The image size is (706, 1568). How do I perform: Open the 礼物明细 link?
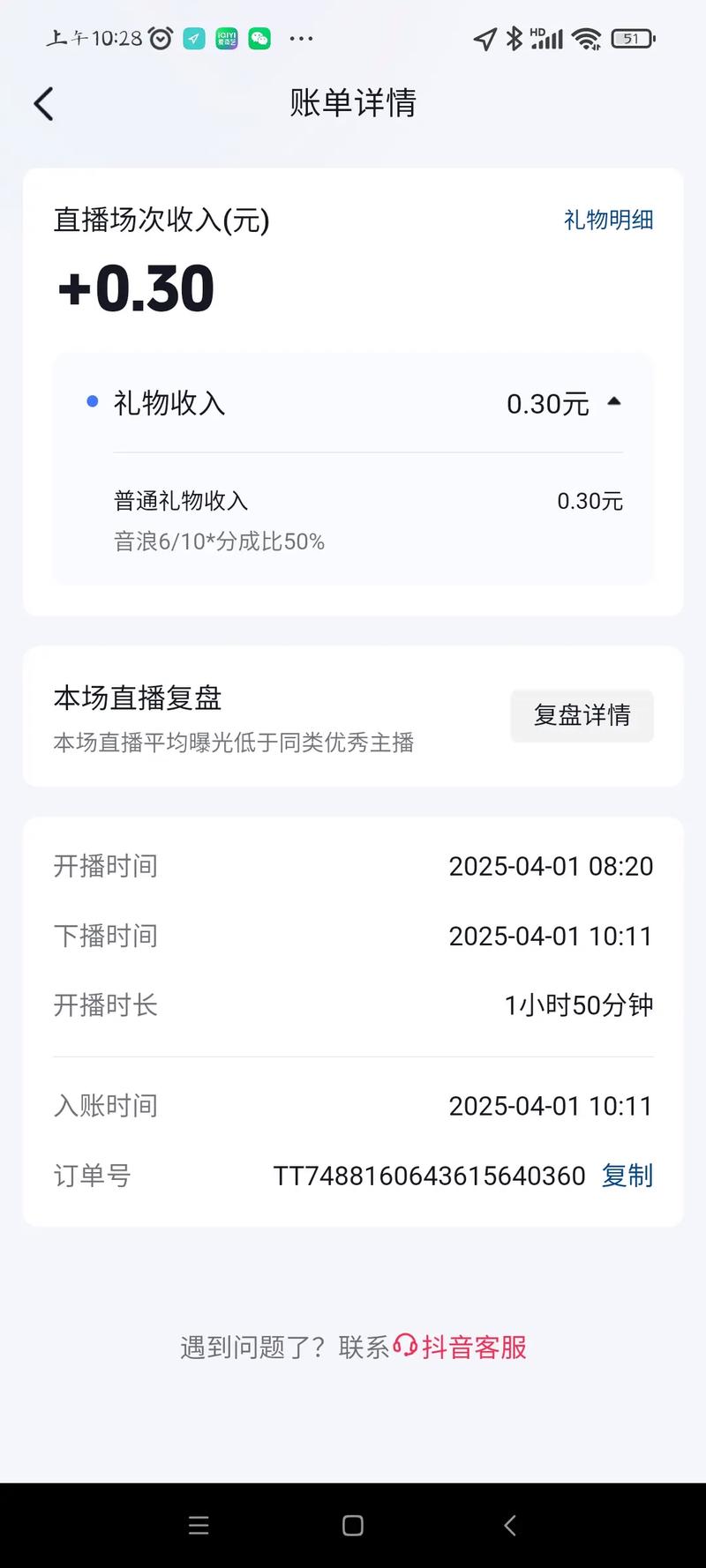click(608, 220)
